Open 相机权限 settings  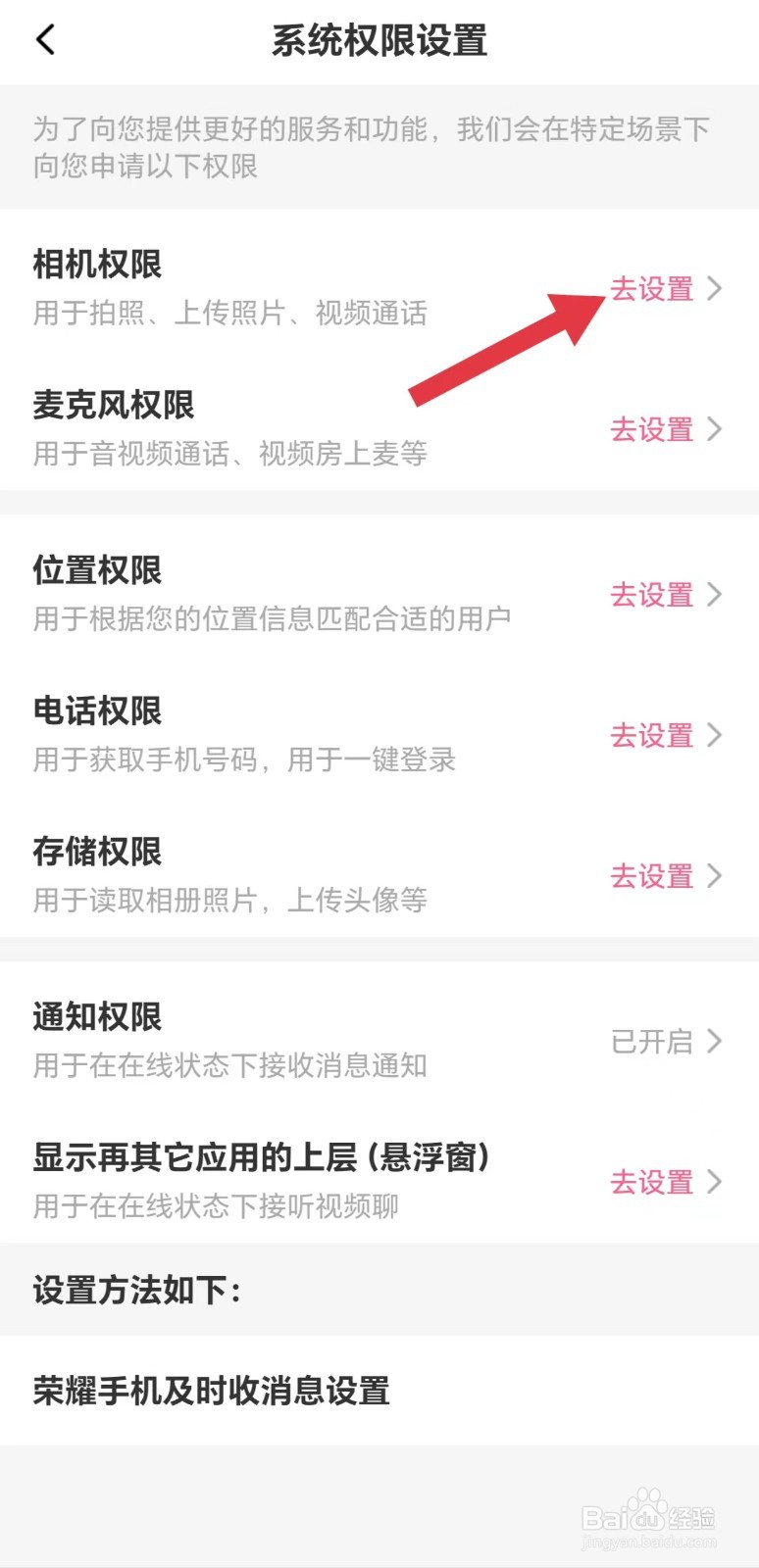pos(665,288)
